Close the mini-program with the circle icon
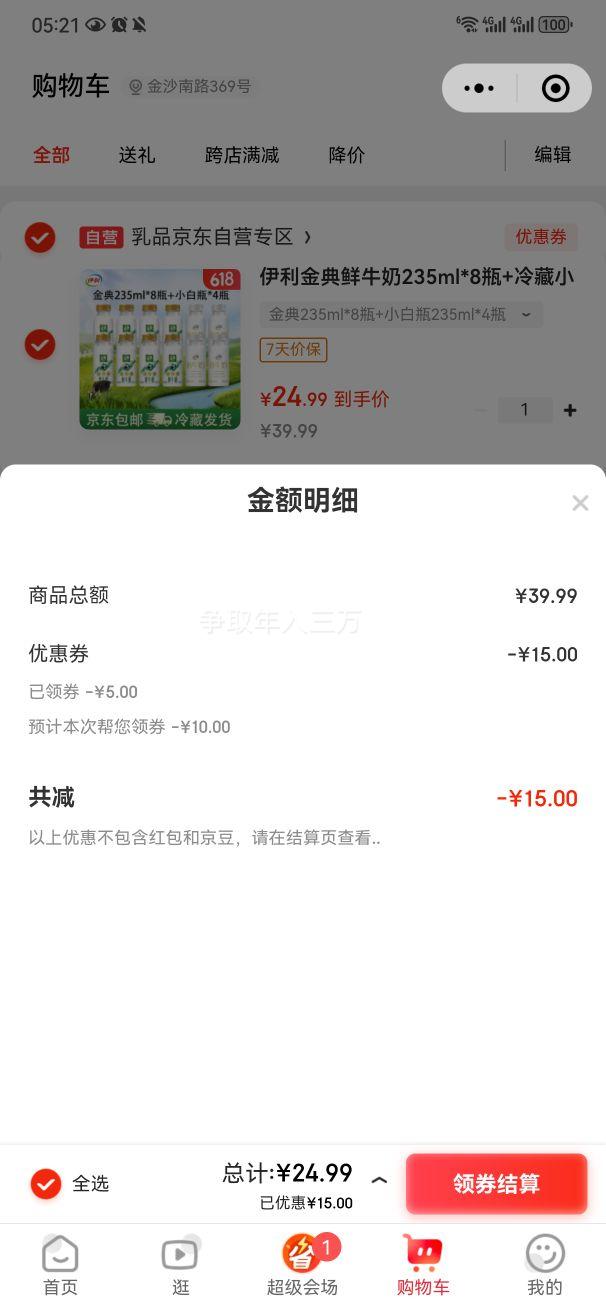Viewport: 606px width, 1308px height. (x=555, y=88)
